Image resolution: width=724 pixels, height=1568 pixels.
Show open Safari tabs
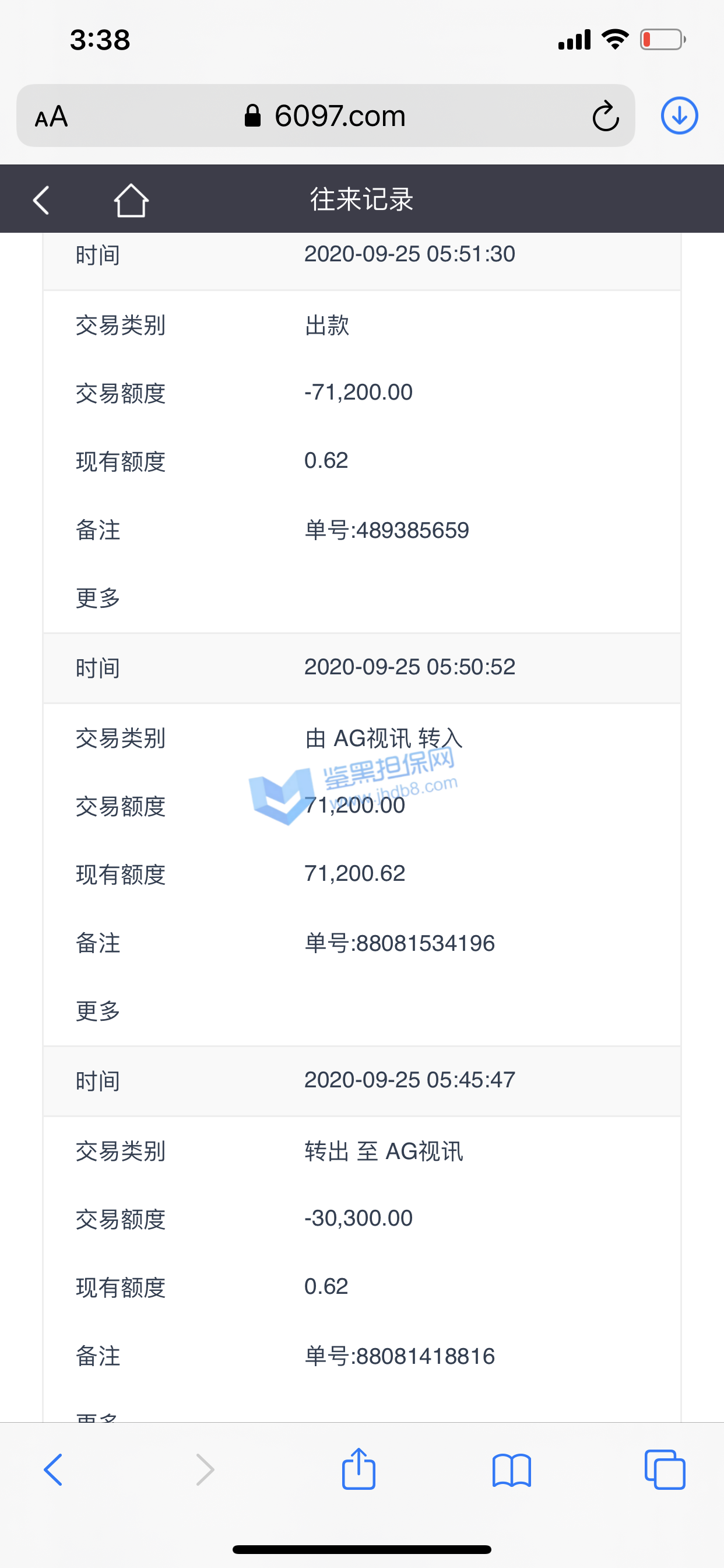click(665, 1470)
